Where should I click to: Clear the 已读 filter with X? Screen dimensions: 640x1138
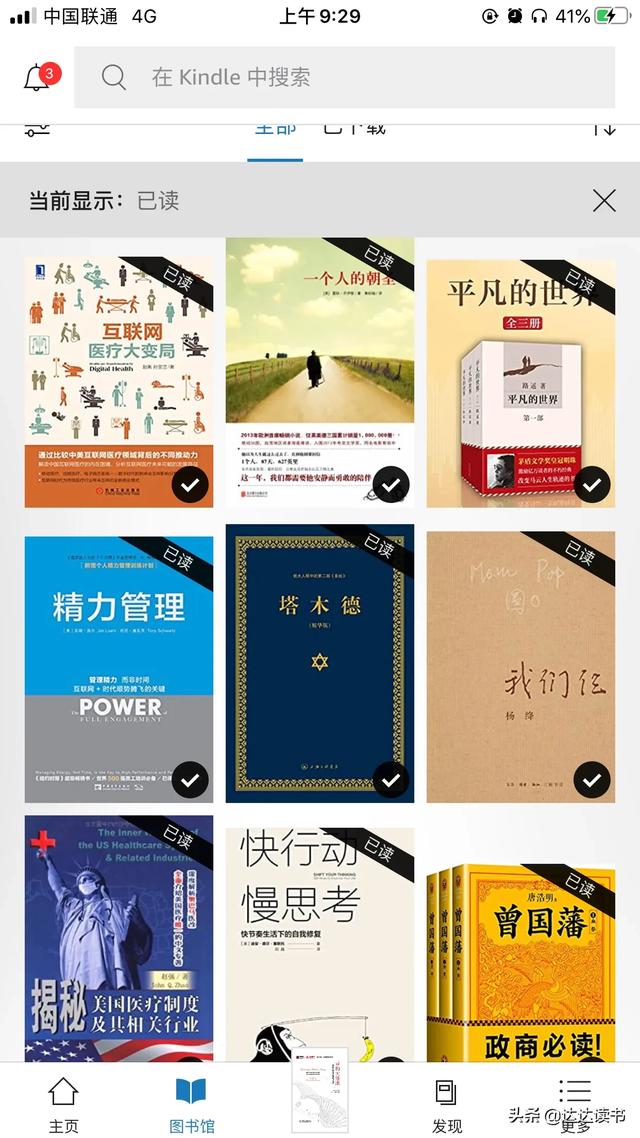tap(604, 200)
